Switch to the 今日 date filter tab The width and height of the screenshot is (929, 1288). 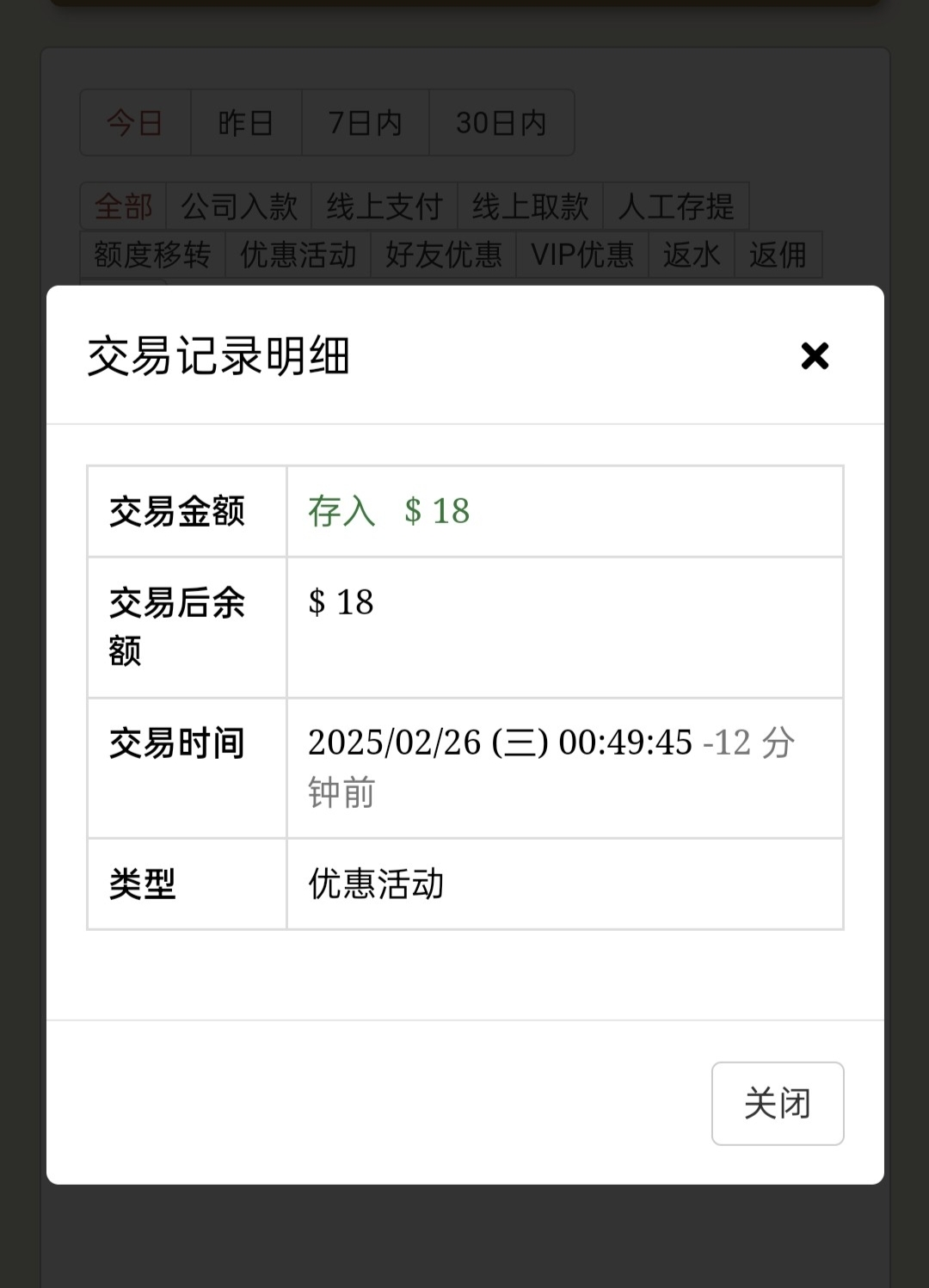pos(135,123)
